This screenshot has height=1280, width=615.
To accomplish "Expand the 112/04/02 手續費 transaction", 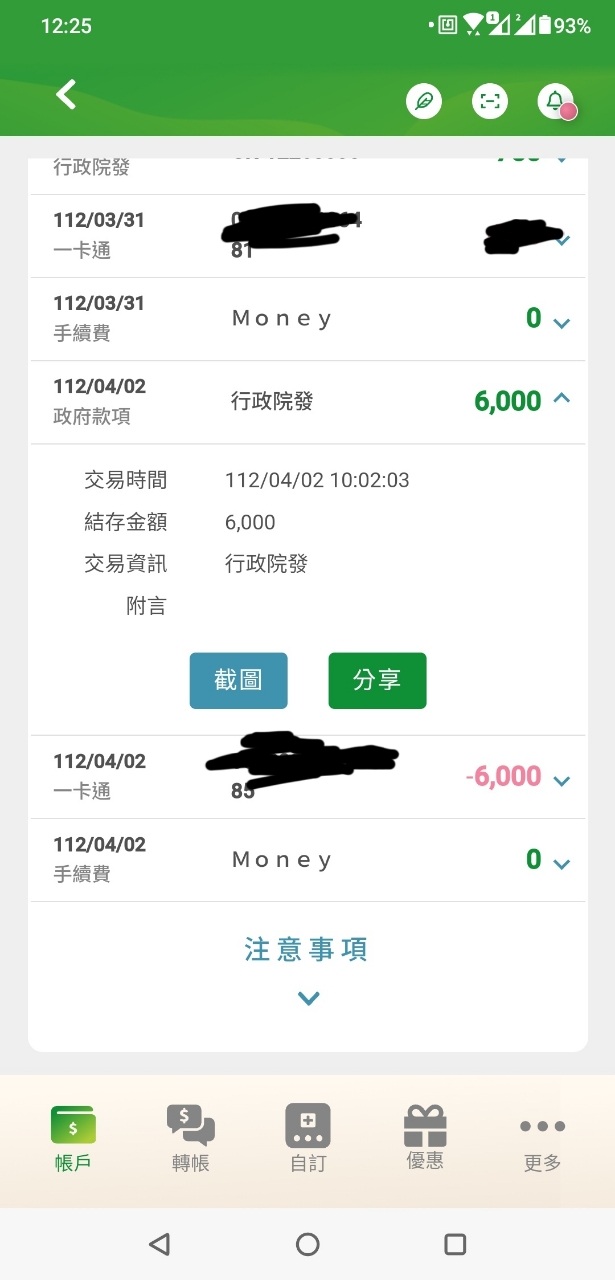I will click(x=561, y=862).
